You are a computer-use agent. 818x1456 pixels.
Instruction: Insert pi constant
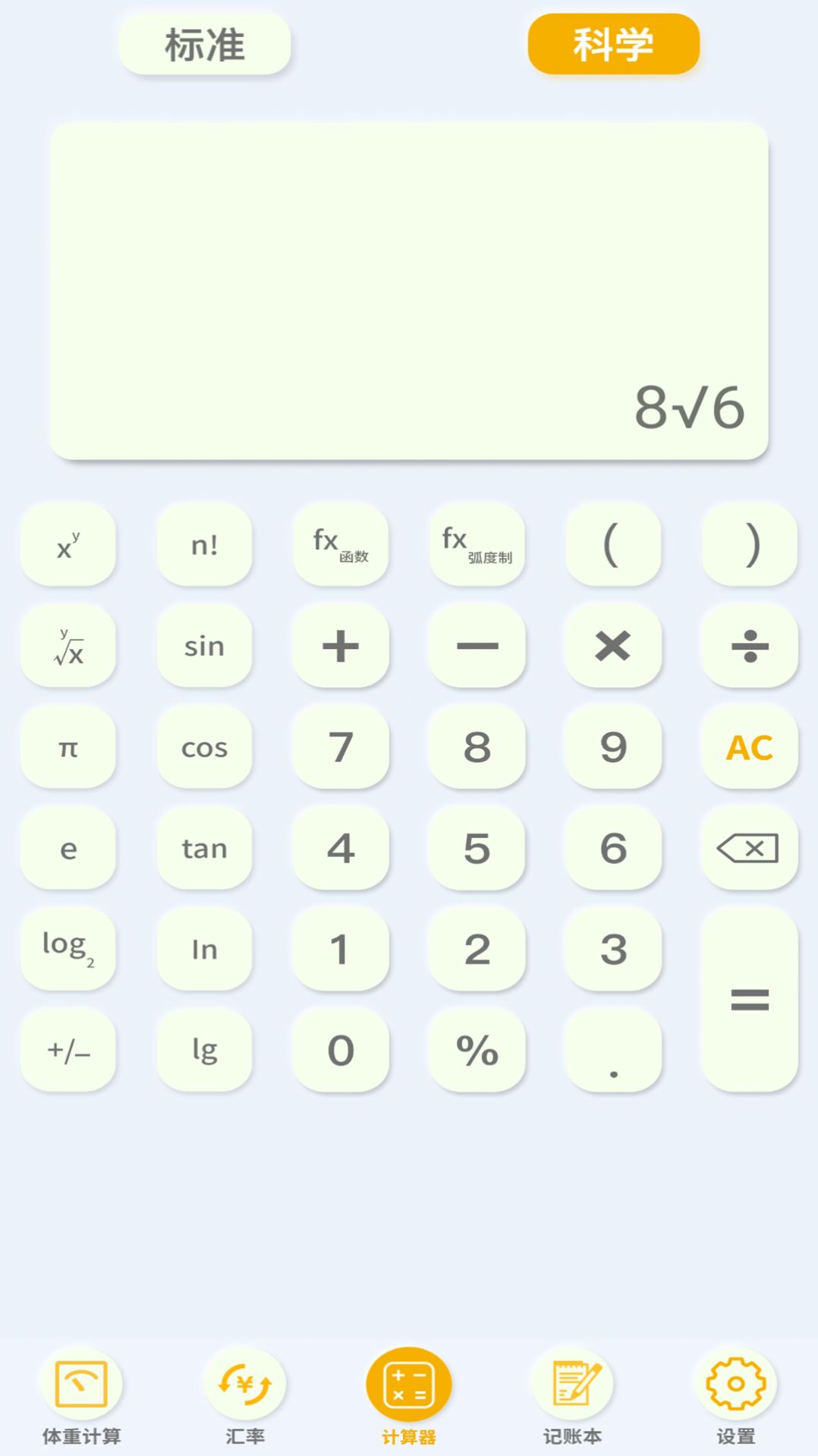(68, 748)
